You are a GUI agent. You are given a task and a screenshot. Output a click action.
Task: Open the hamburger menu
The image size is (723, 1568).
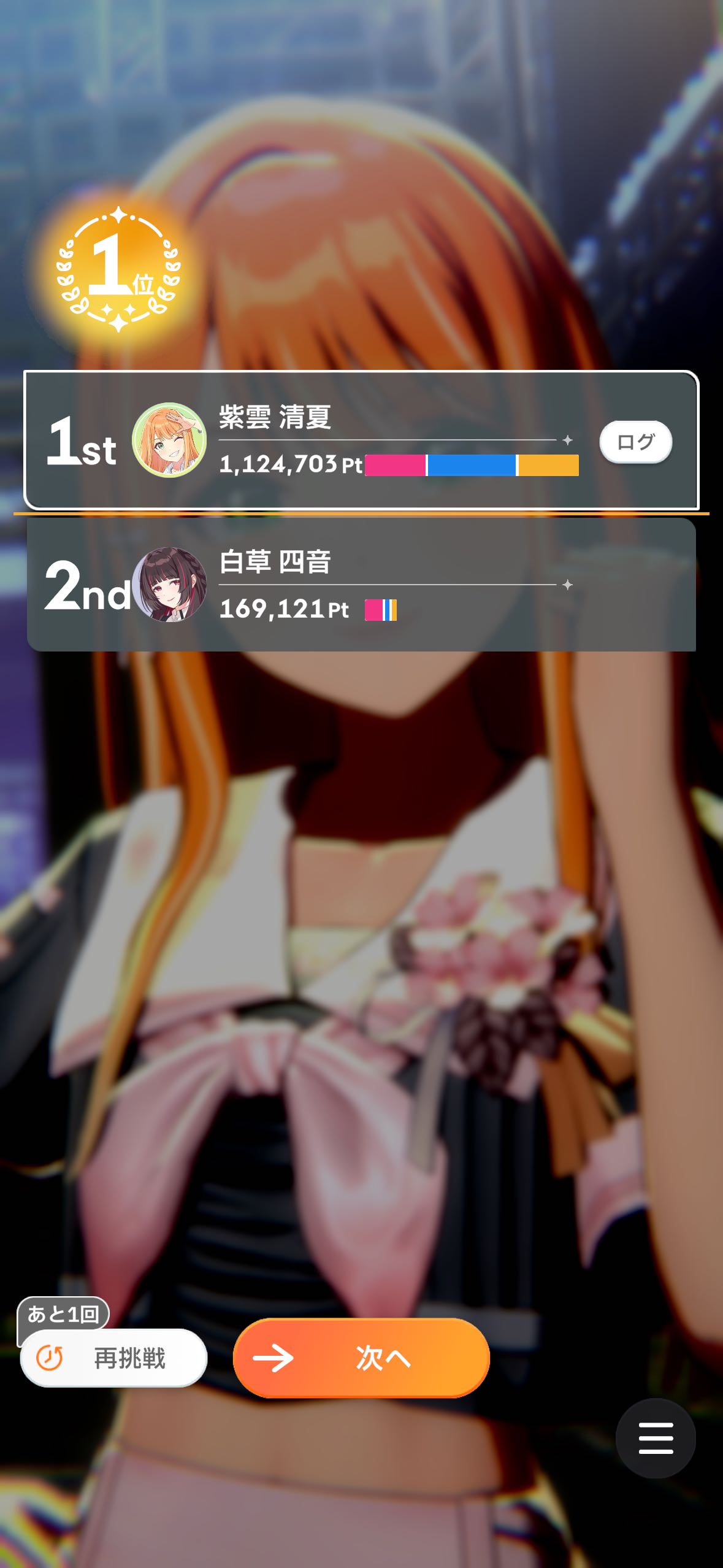pos(656,1438)
